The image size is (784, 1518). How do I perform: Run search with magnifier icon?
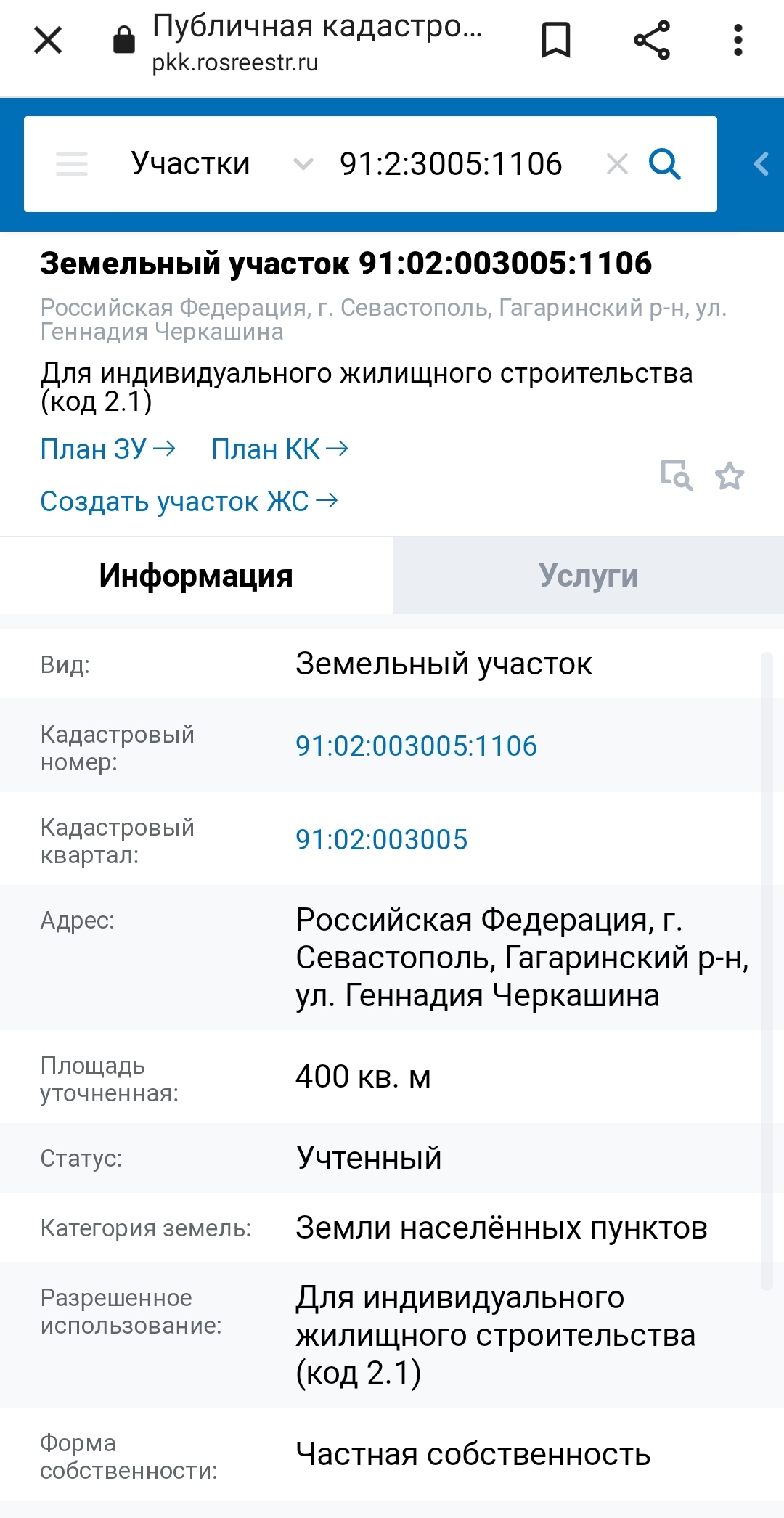coord(664,164)
